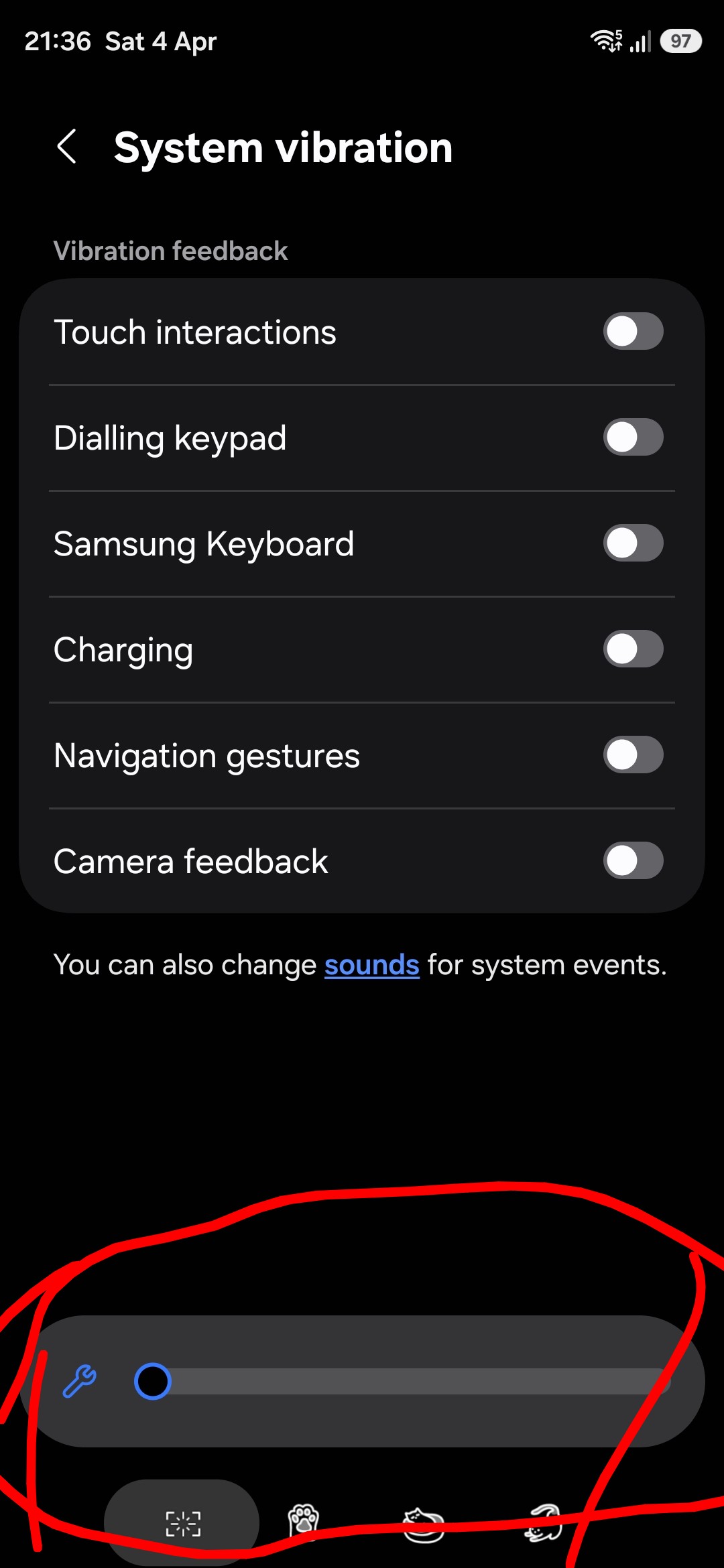
Task: Switch on Charging vibration
Action: (x=633, y=649)
